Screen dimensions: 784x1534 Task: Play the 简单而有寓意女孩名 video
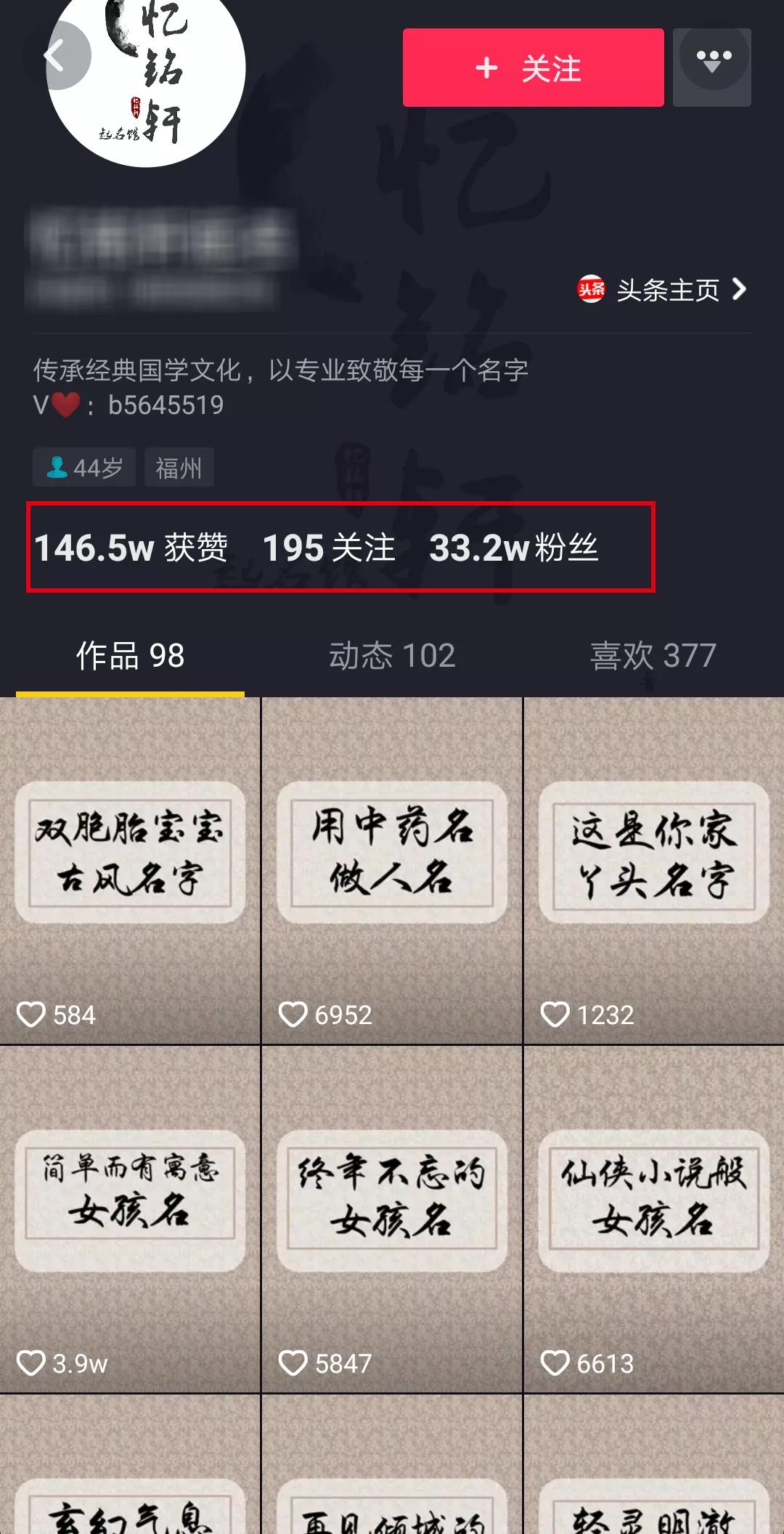pyautogui.click(x=130, y=1219)
